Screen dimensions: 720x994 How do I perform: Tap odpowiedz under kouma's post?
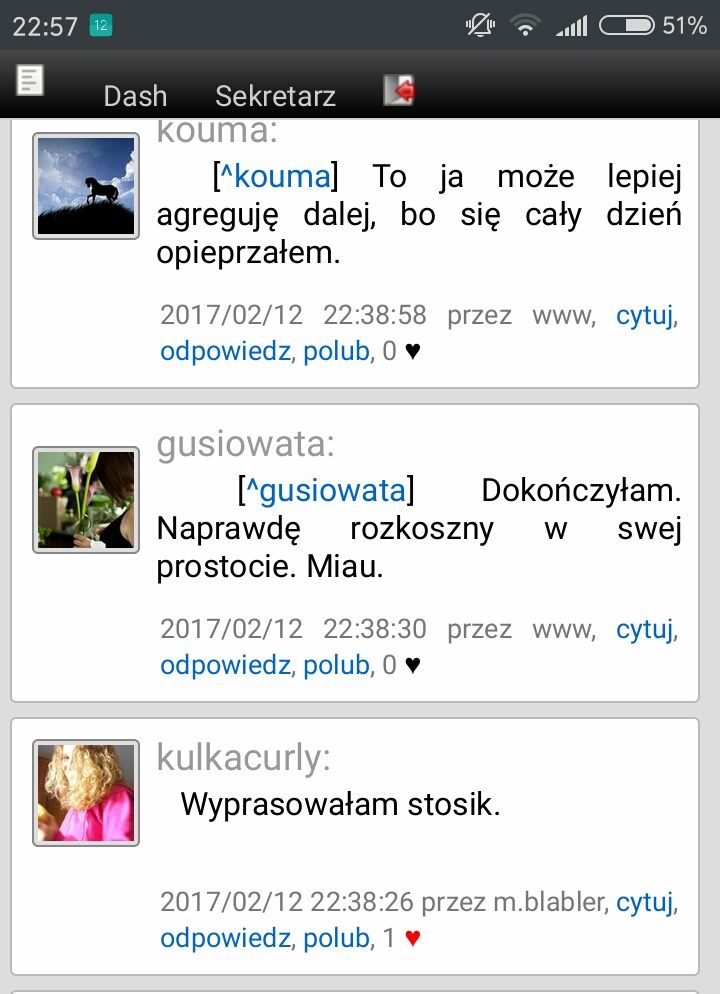pos(225,352)
